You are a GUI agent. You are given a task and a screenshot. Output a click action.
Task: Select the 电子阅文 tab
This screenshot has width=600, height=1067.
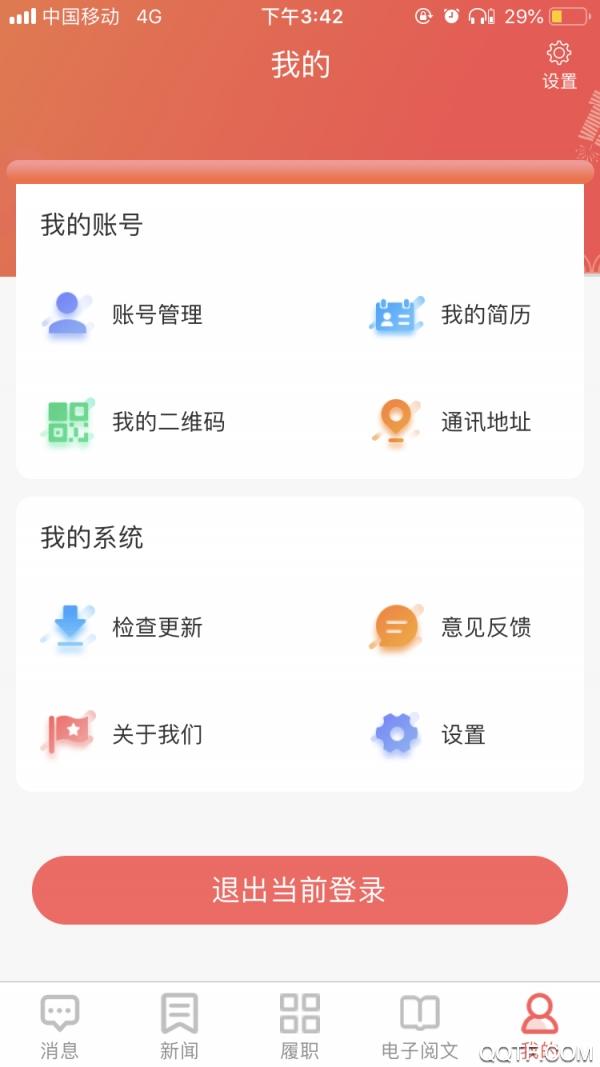click(x=419, y=1026)
